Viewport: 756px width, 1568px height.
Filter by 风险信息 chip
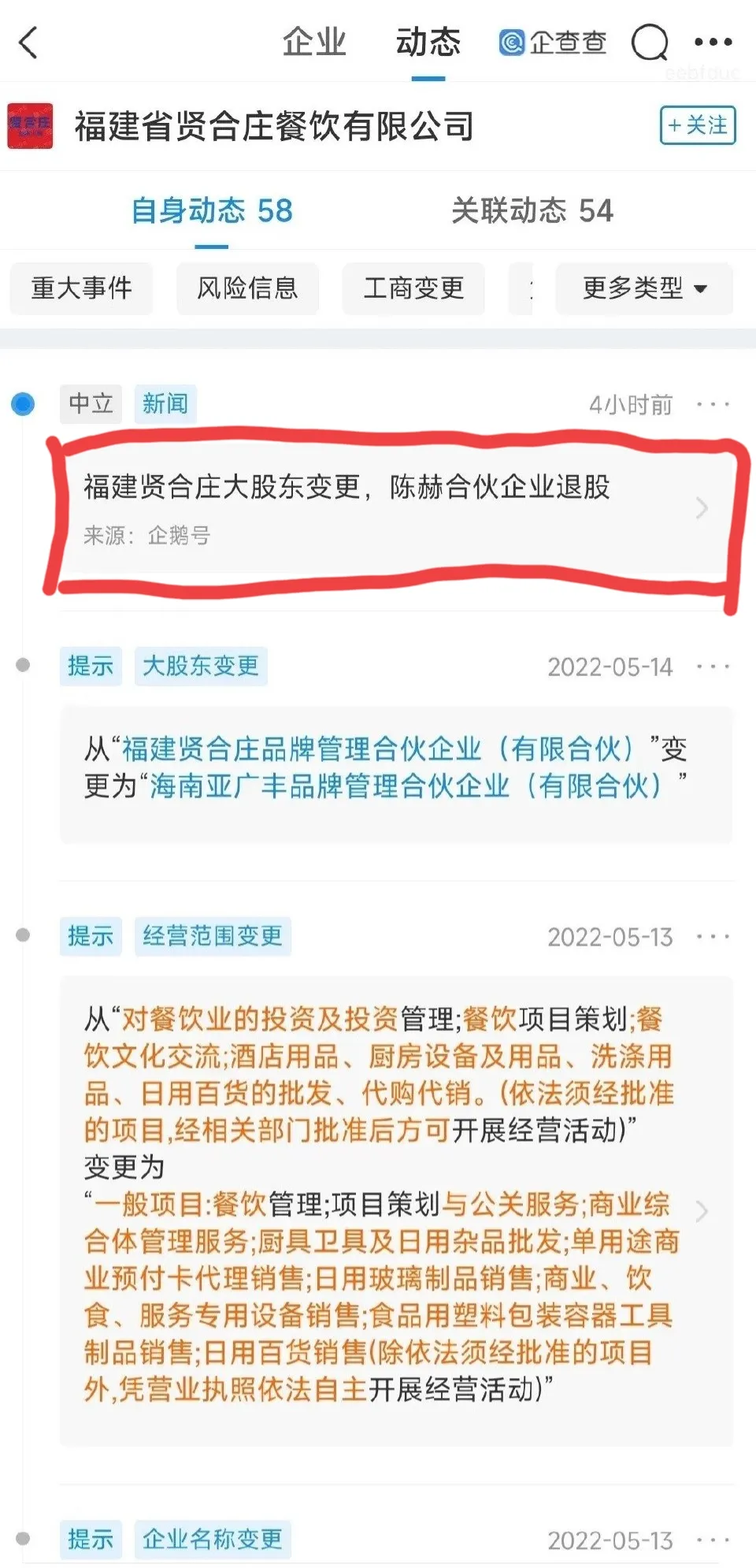pyautogui.click(x=247, y=288)
